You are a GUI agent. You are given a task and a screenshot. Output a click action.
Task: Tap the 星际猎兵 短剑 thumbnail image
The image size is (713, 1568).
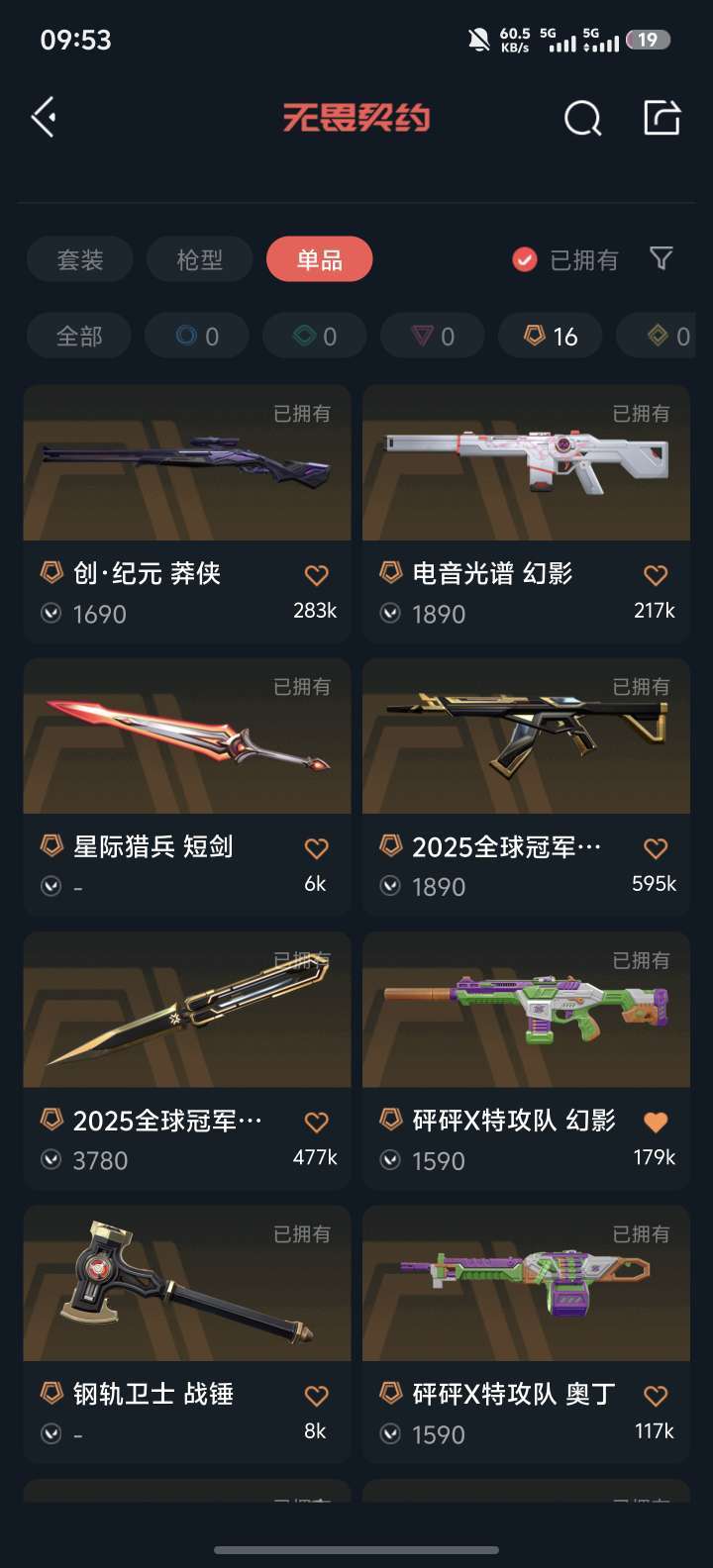tap(186, 736)
